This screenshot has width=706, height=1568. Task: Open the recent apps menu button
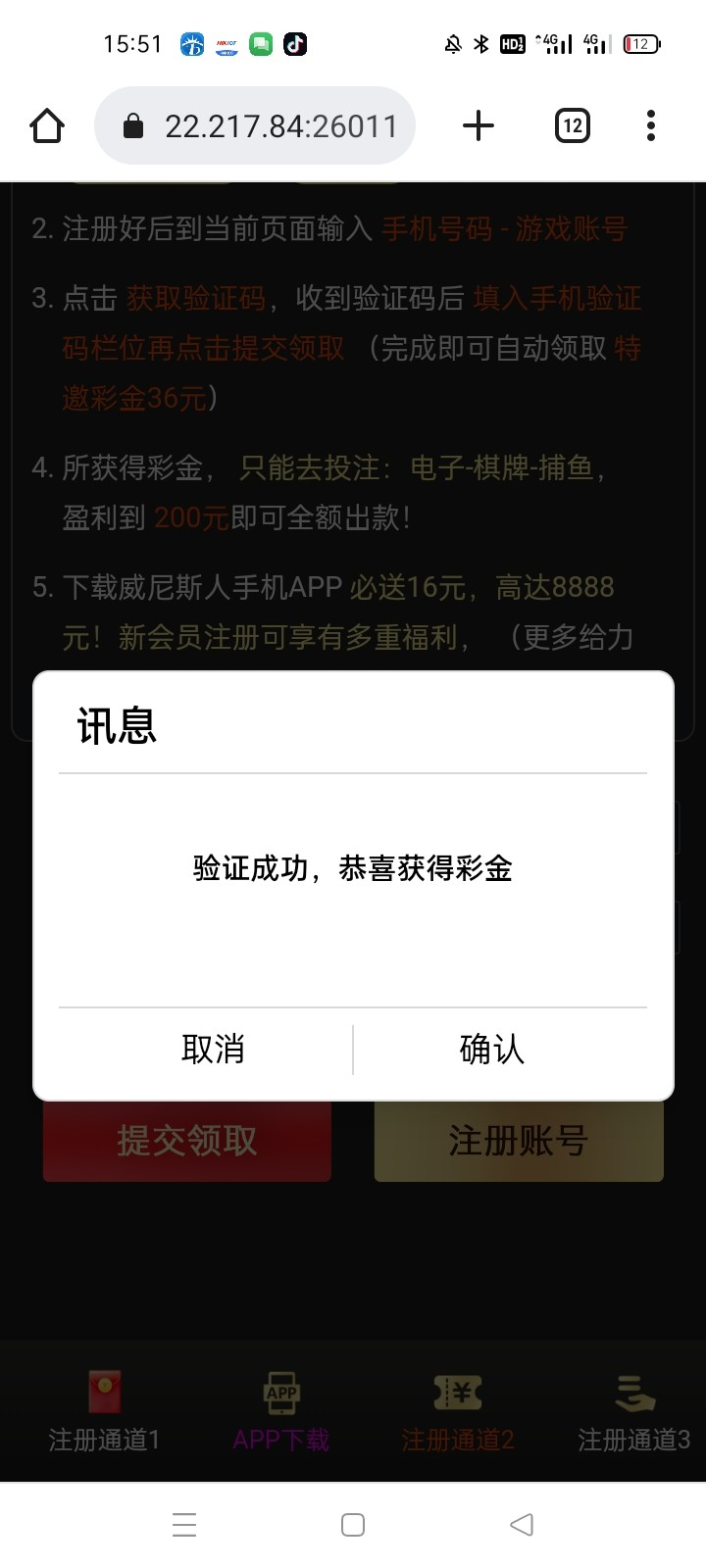coord(184,1524)
